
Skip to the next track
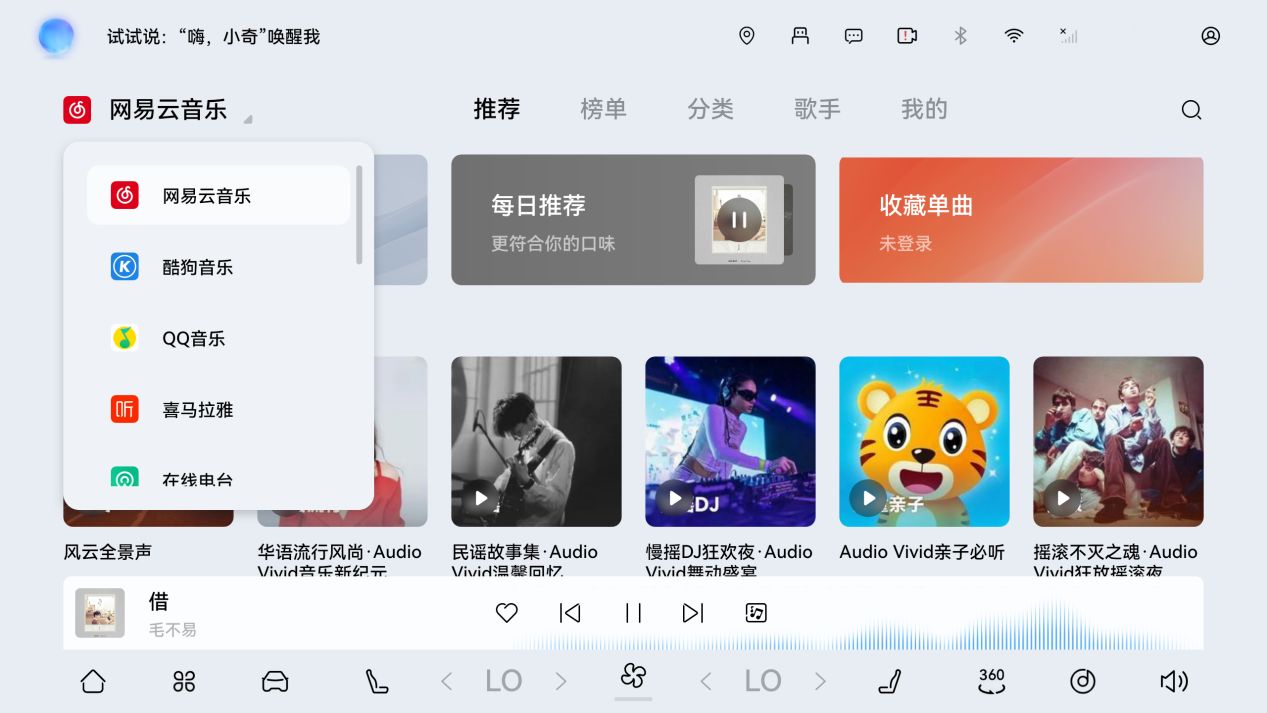(693, 613)
